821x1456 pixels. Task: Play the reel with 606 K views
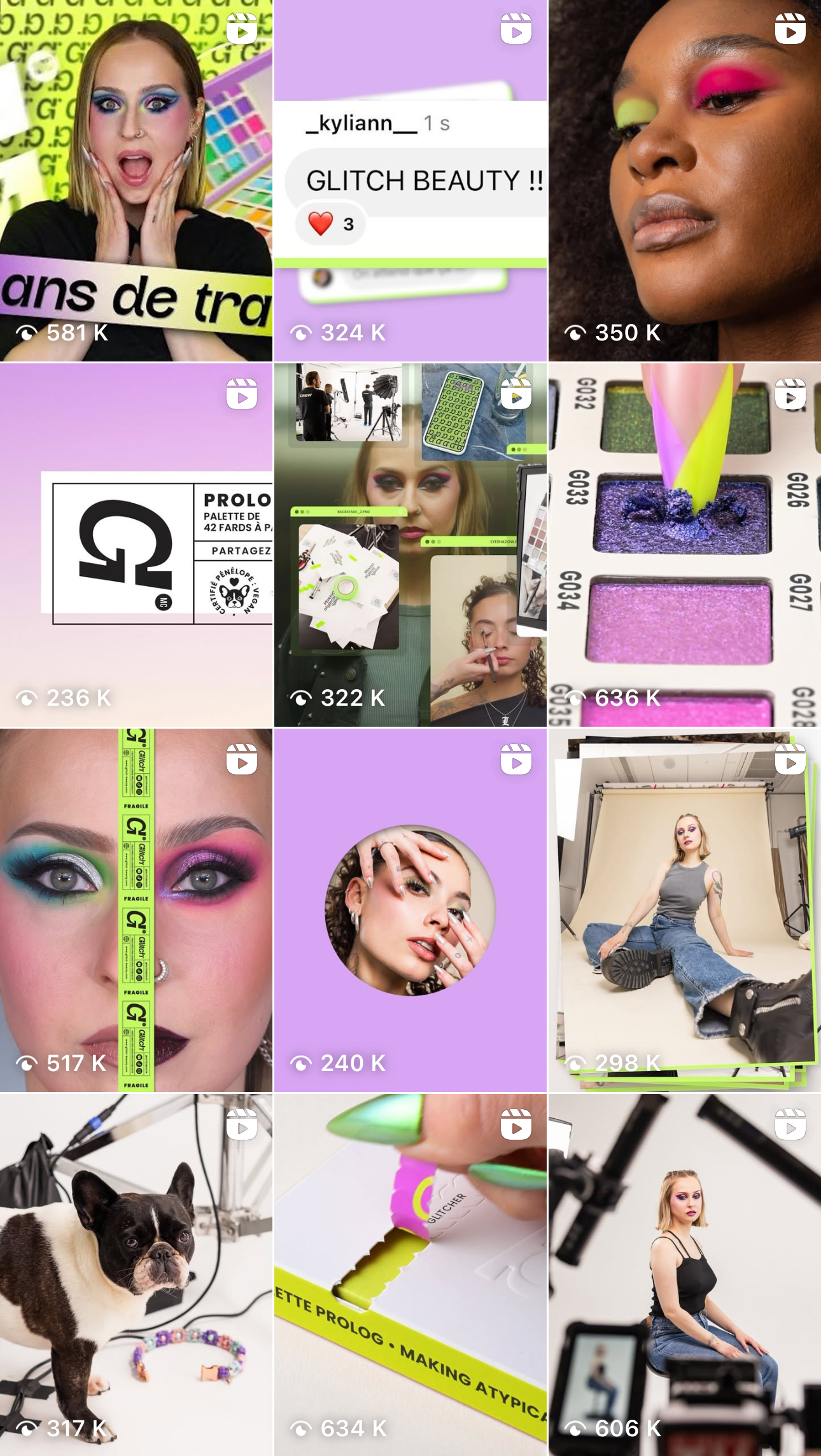coord(685,1275)
